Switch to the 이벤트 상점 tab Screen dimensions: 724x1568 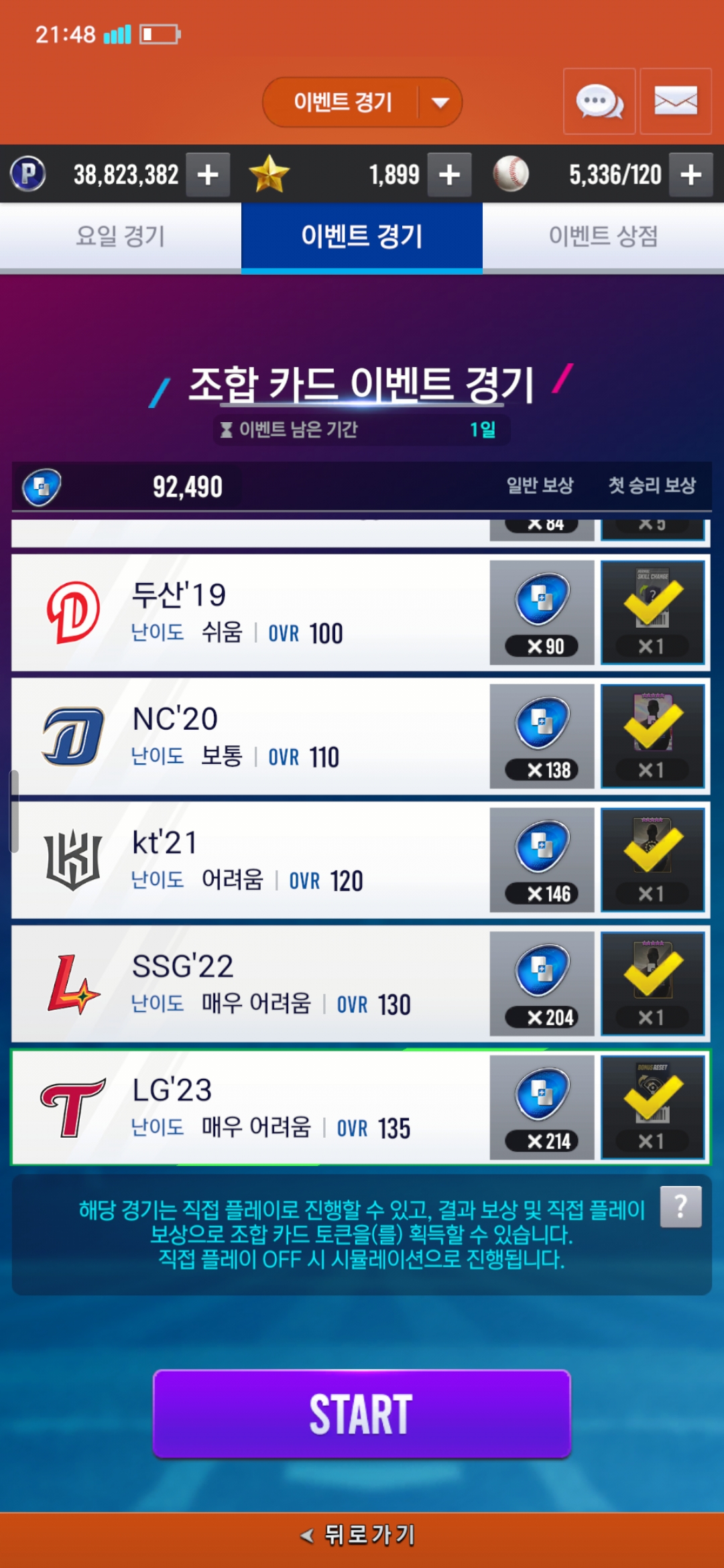(603, 237)
